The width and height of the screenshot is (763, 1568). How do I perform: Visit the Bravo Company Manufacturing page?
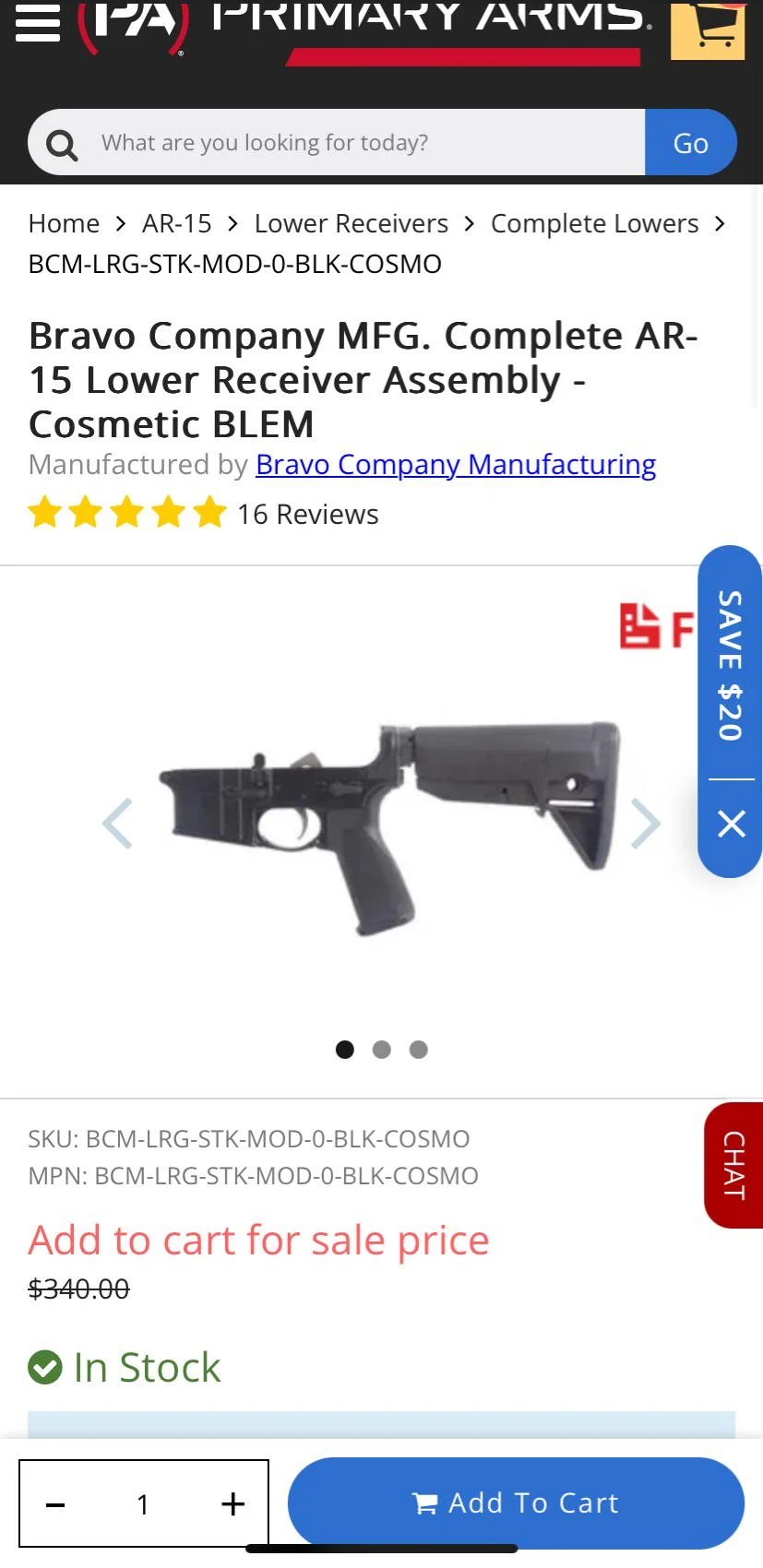coord(455,464)
